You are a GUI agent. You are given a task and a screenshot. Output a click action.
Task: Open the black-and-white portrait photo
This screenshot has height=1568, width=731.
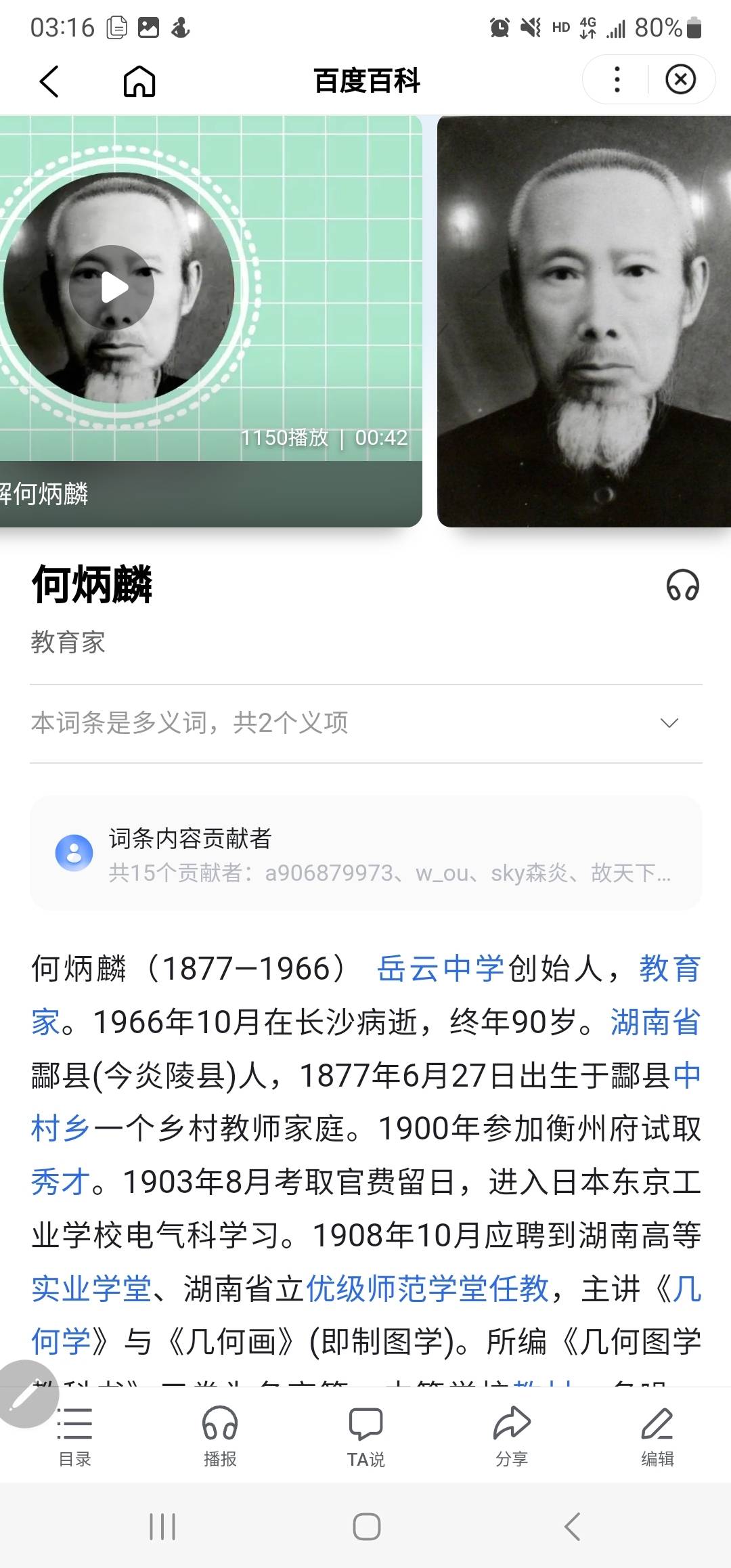(584, 322)
